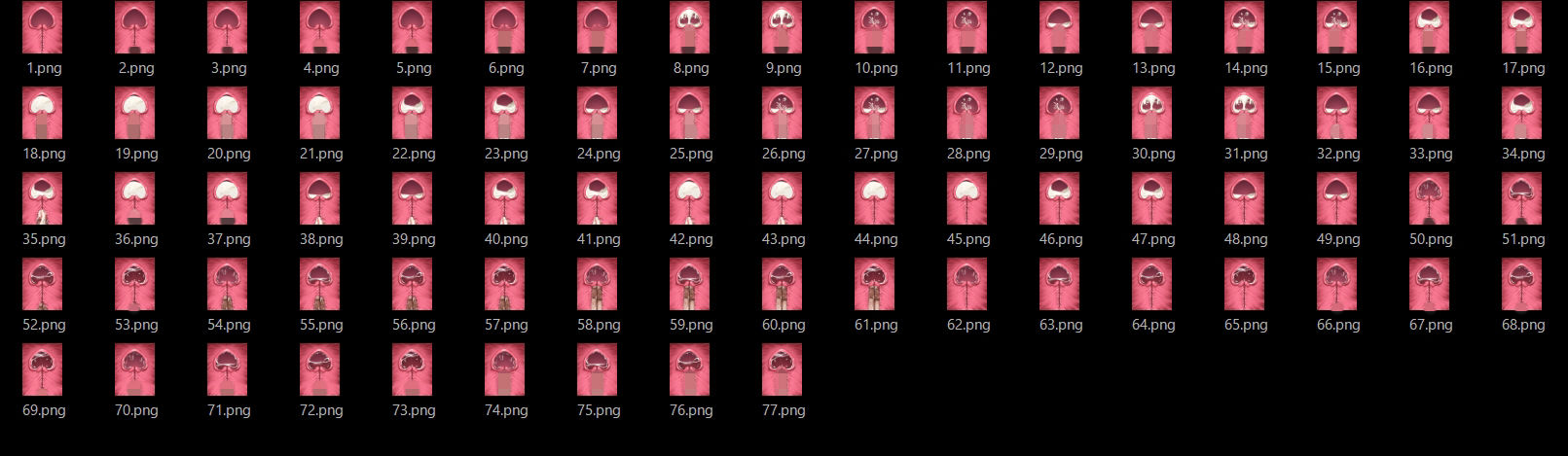
Task: Tap the 21.png file
Action: 319,114
